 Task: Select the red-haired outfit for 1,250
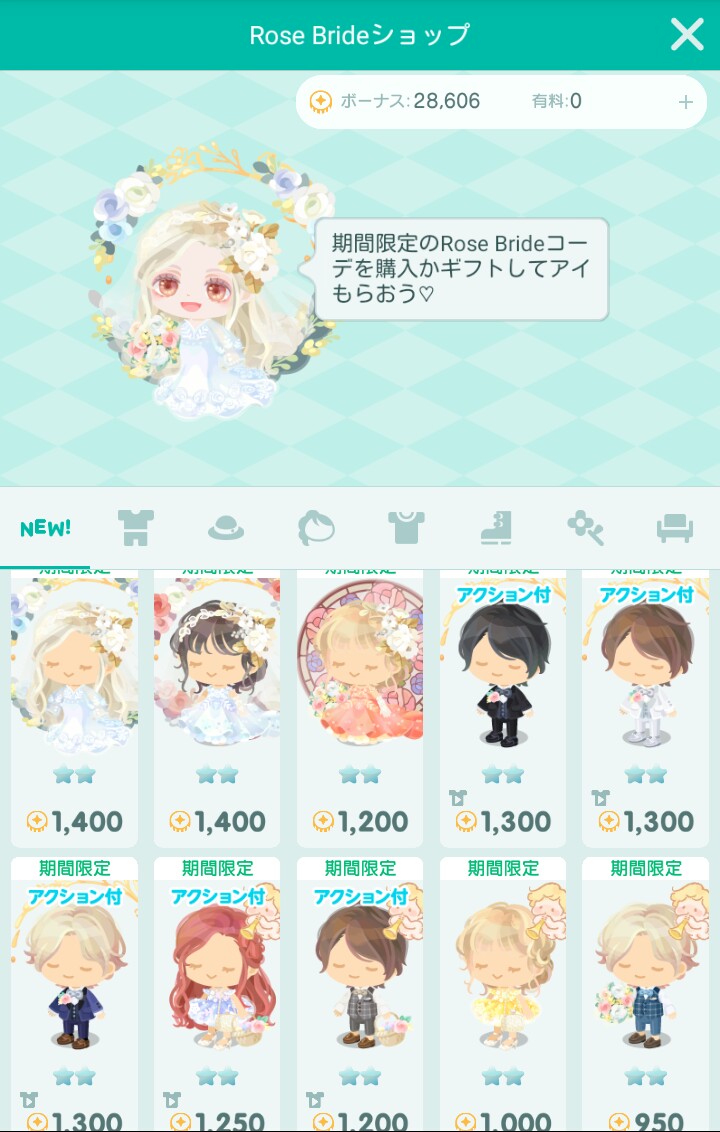(217, 995)
